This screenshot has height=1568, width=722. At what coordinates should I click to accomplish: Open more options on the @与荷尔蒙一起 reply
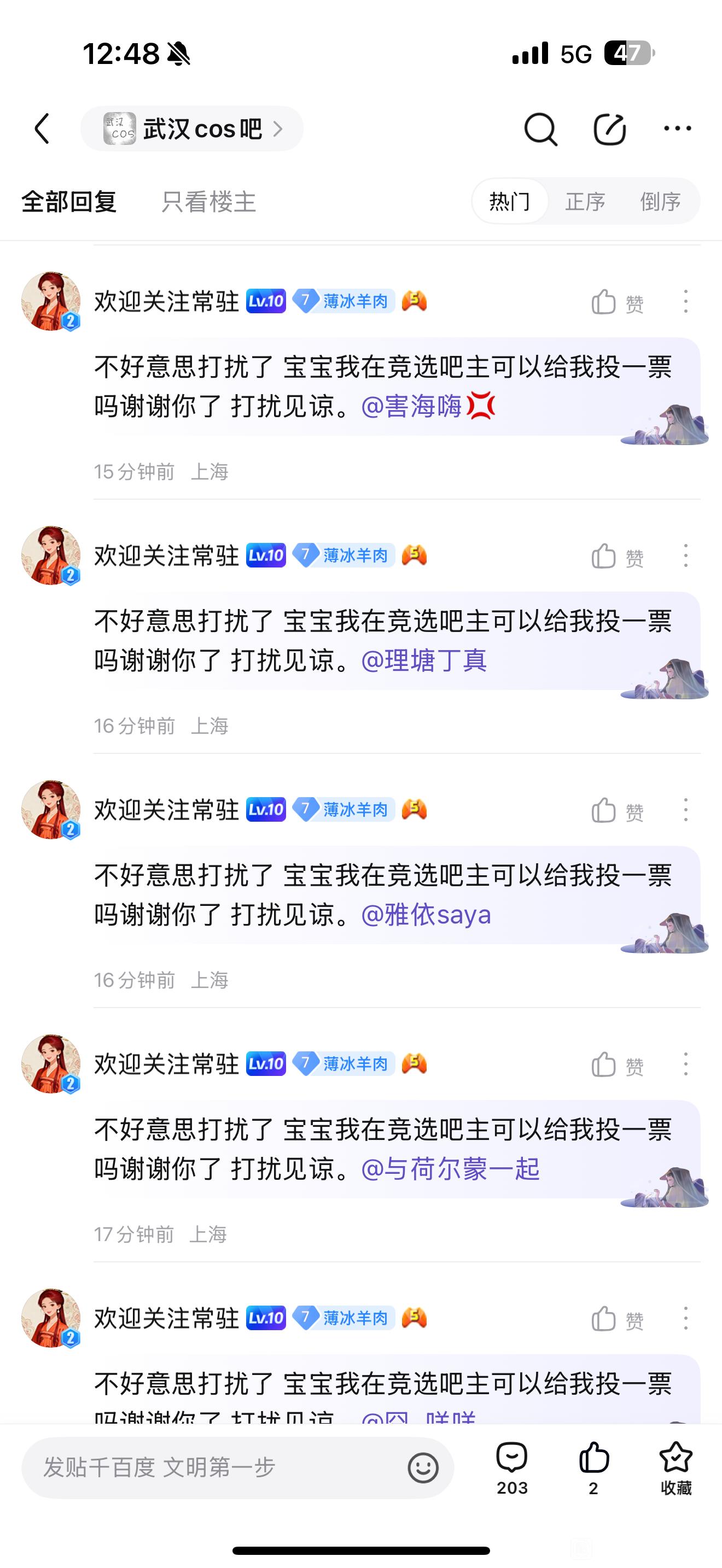coord(685,1064)
